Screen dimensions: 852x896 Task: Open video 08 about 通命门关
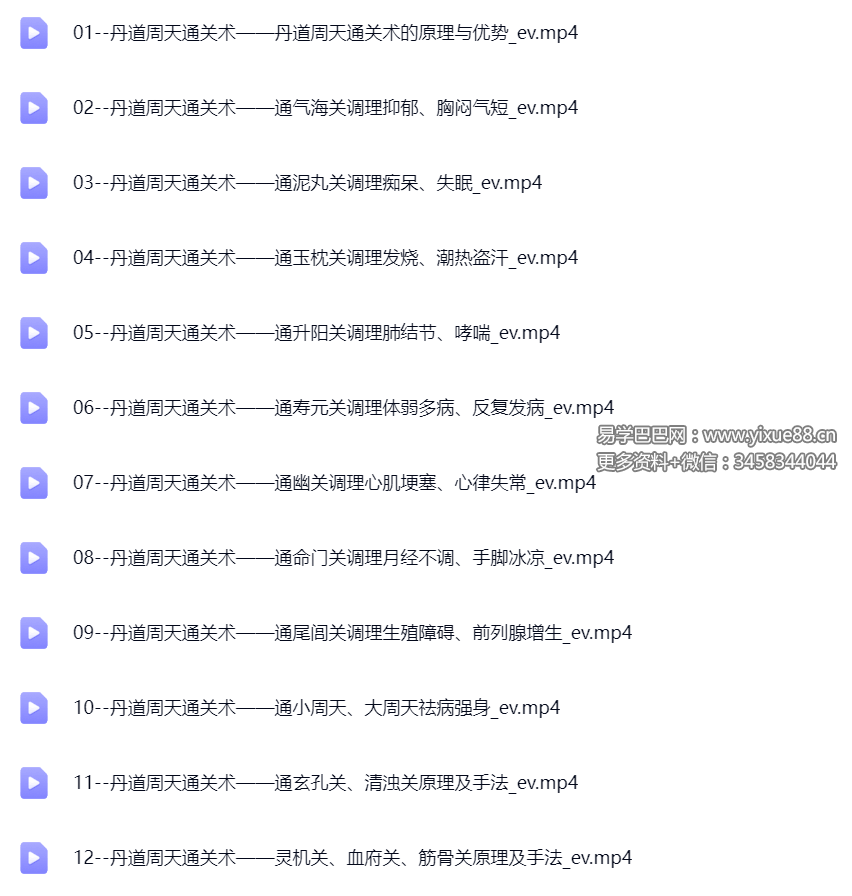coord(343,558)
